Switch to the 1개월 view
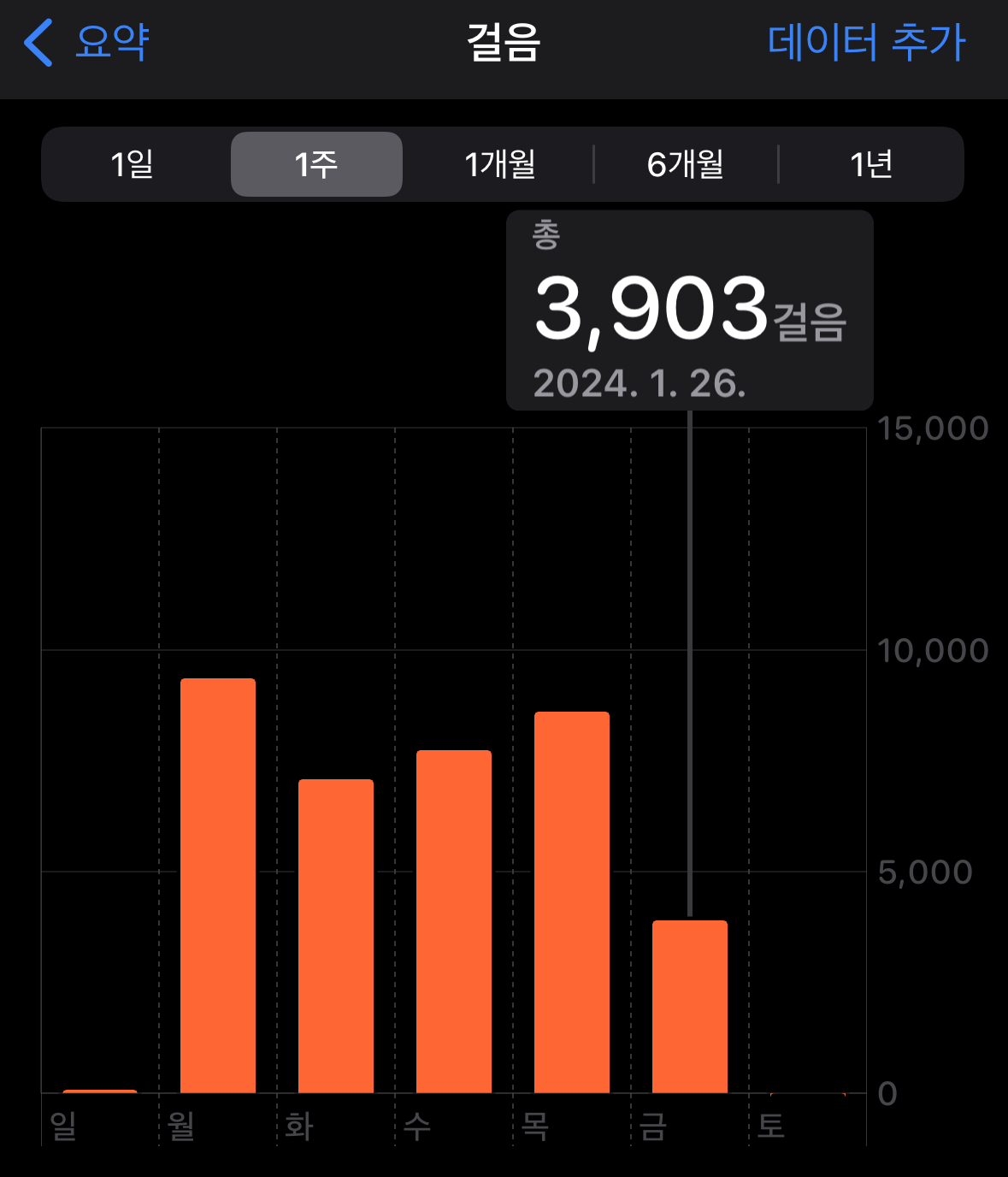Image resolution: width=1008 pixels, height=1177 pixels. [x=500, y=164]
